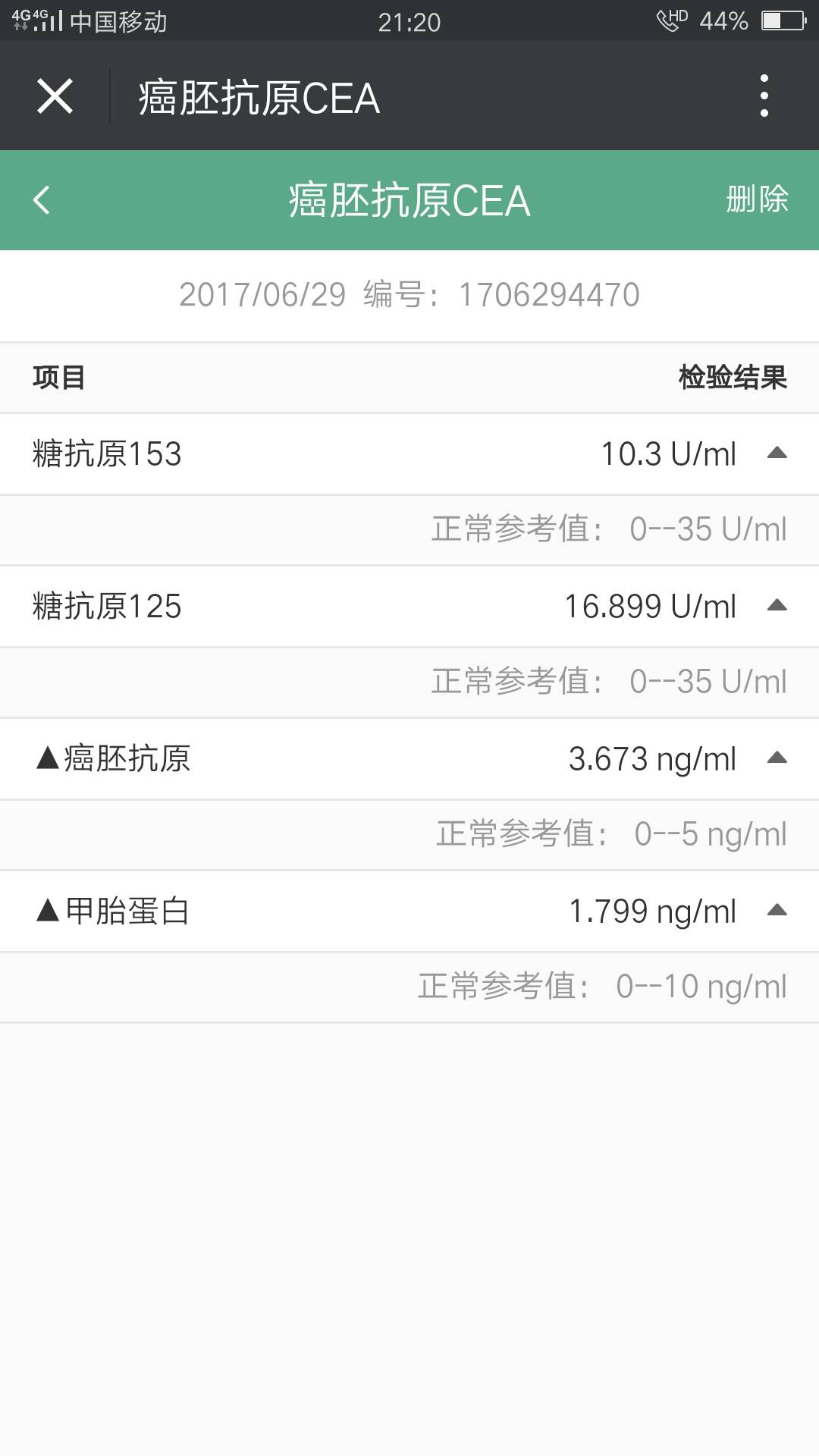Collapse the 癌胚抗原 reference value
This screenshot has height=1456, width=819.
point(777,758)
